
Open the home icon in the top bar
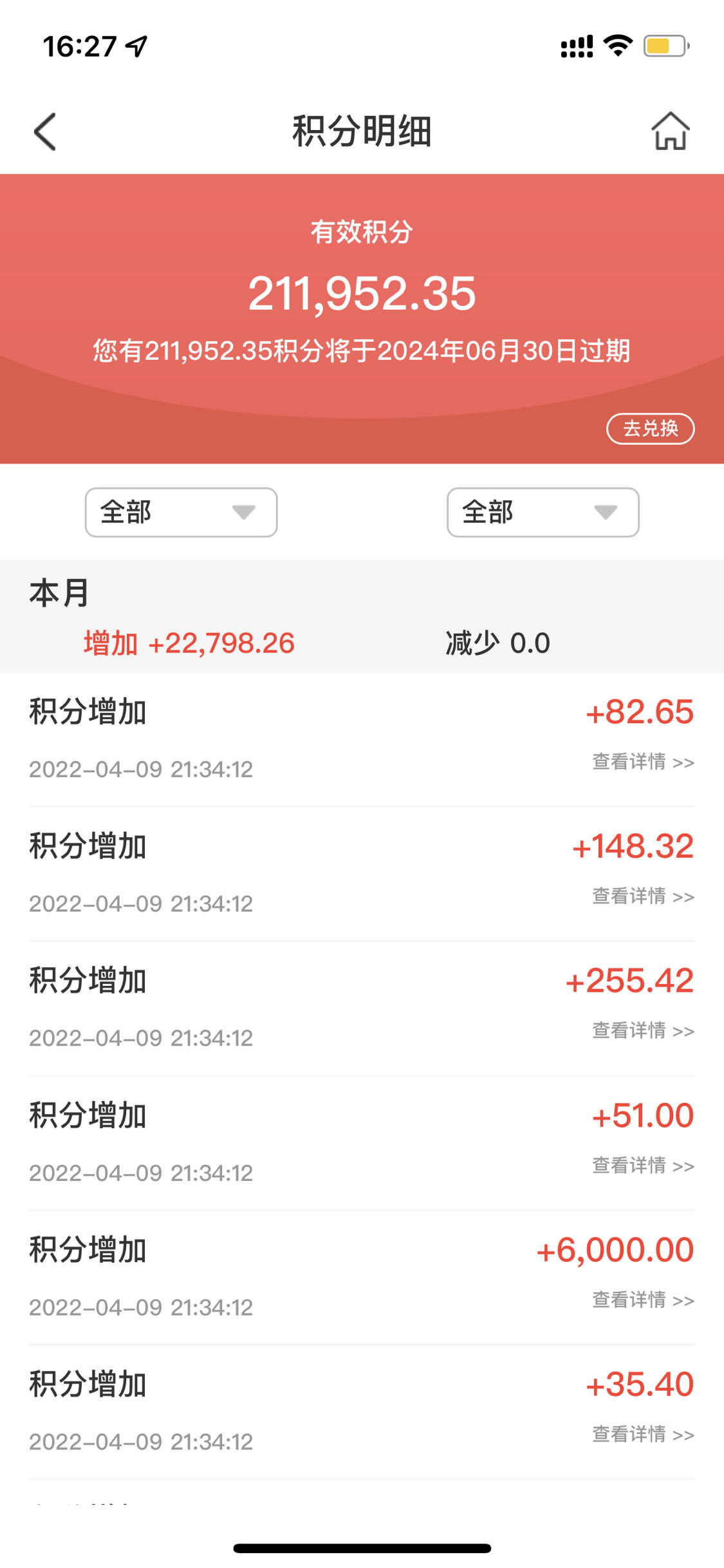click(671, 131)
